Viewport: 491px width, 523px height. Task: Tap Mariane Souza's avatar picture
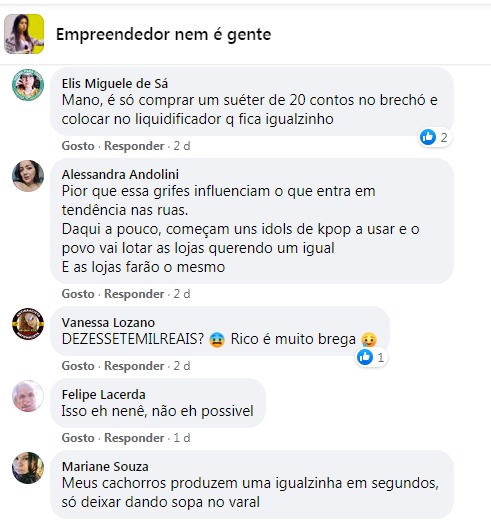pos(28,468)
